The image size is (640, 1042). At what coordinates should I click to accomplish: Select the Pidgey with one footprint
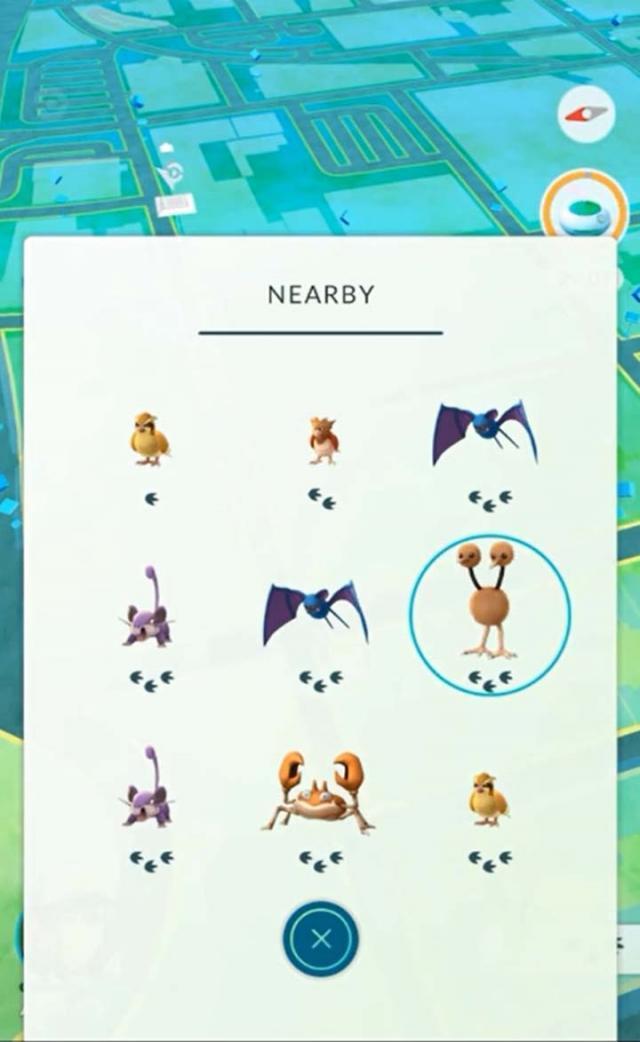(150, 440)
